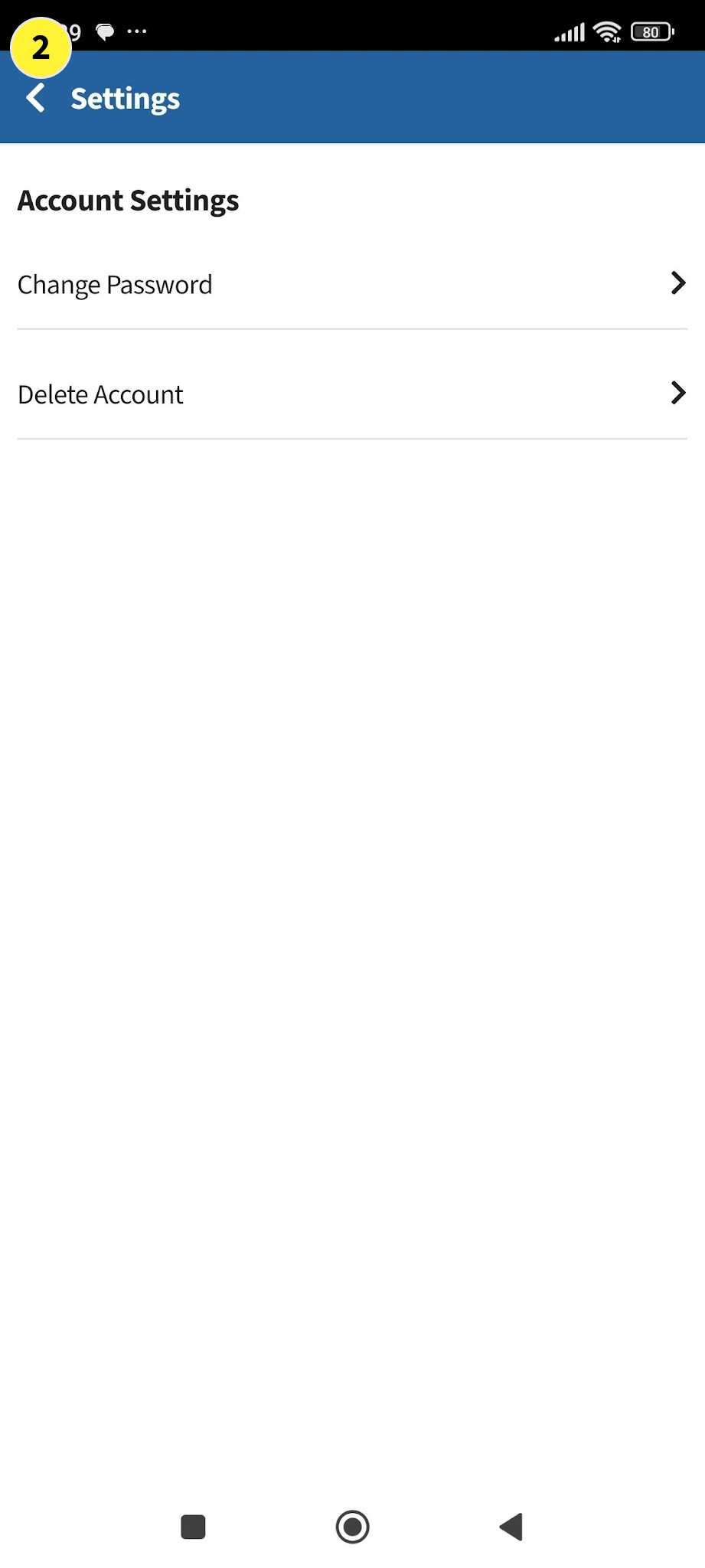
Task: Open the Delete Account row
Action: pyautogui.click(x=352, y=394)
